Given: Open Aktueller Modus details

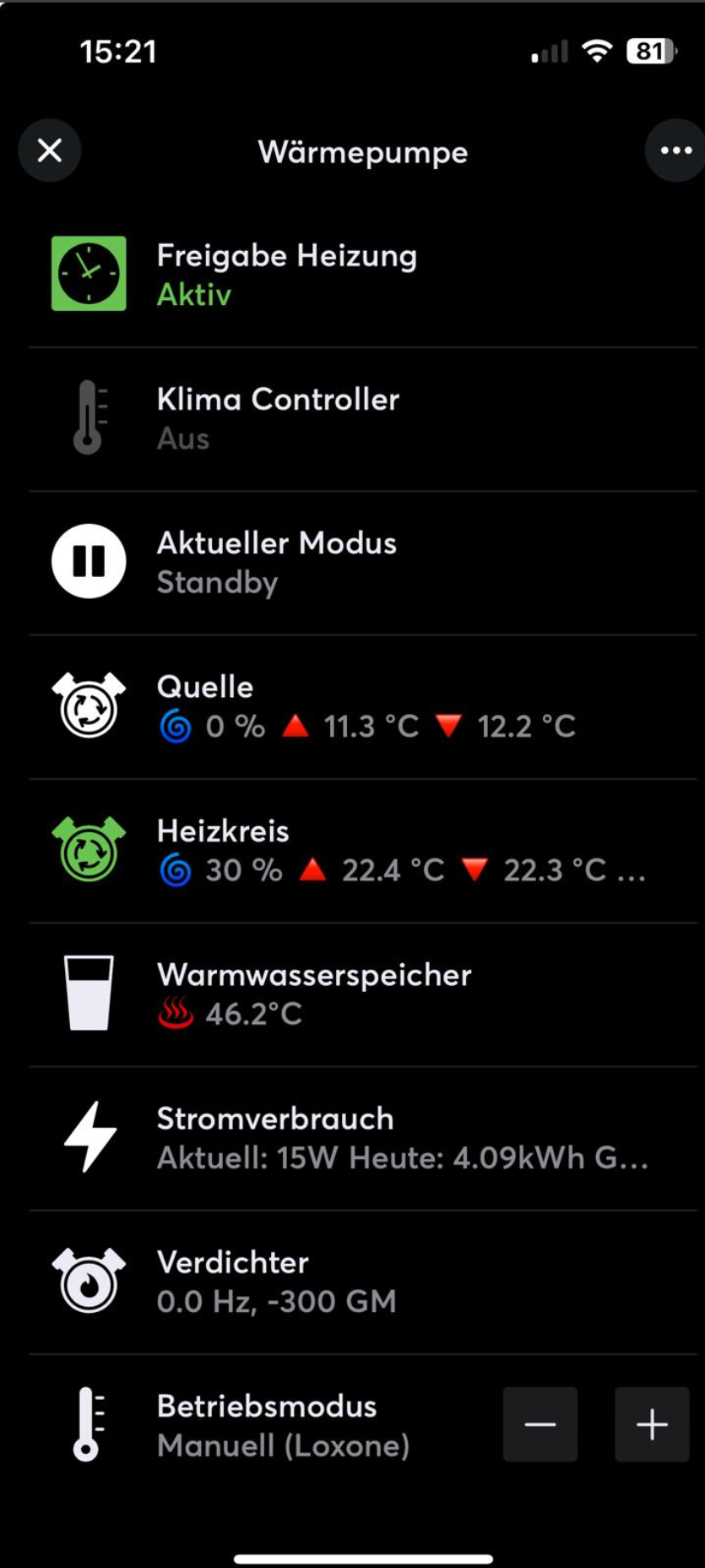Looking at the screenshot, I should click(363, 563).
